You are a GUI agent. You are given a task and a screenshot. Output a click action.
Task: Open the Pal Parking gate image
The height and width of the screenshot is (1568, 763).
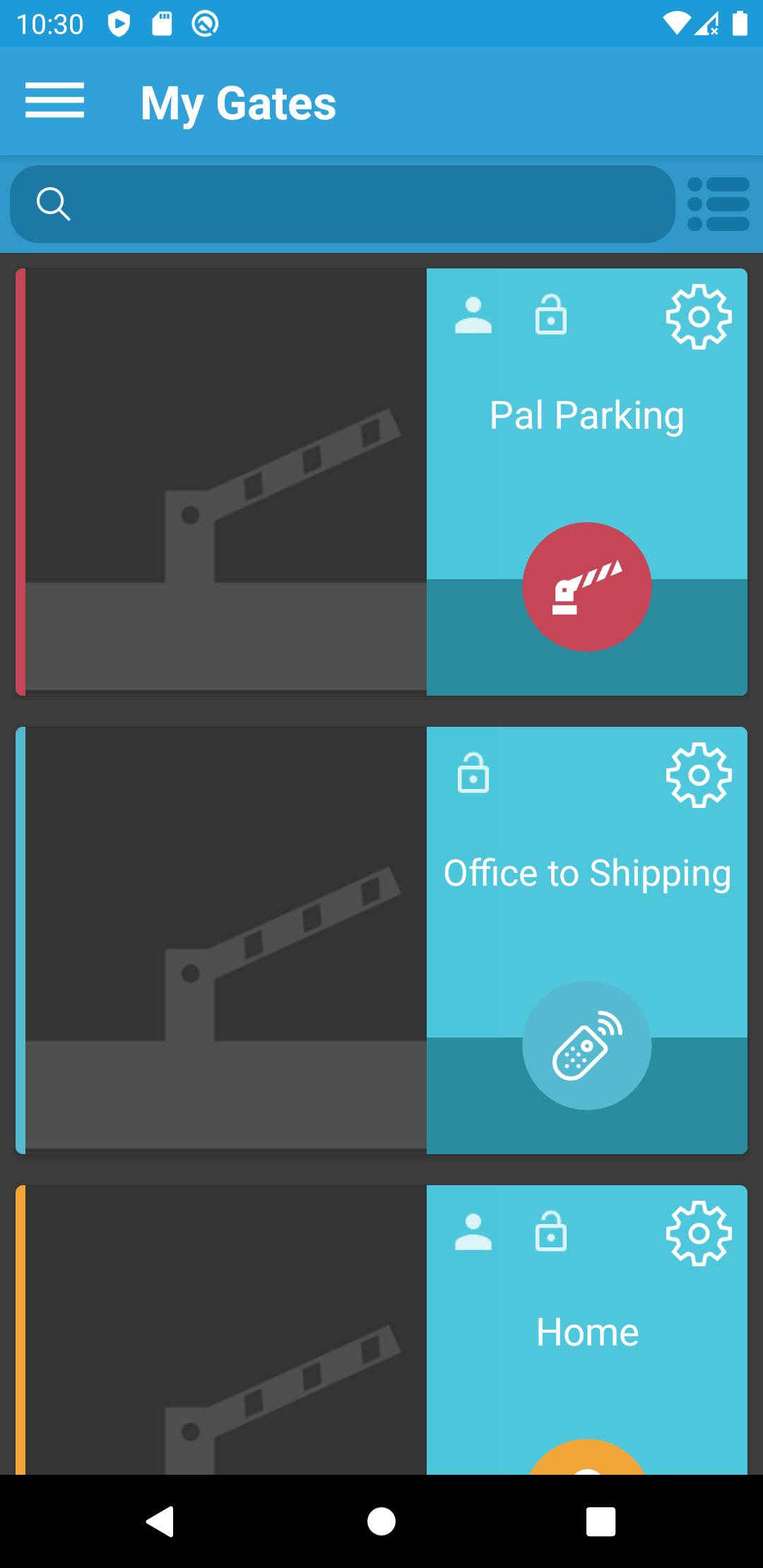click(225, 482)
